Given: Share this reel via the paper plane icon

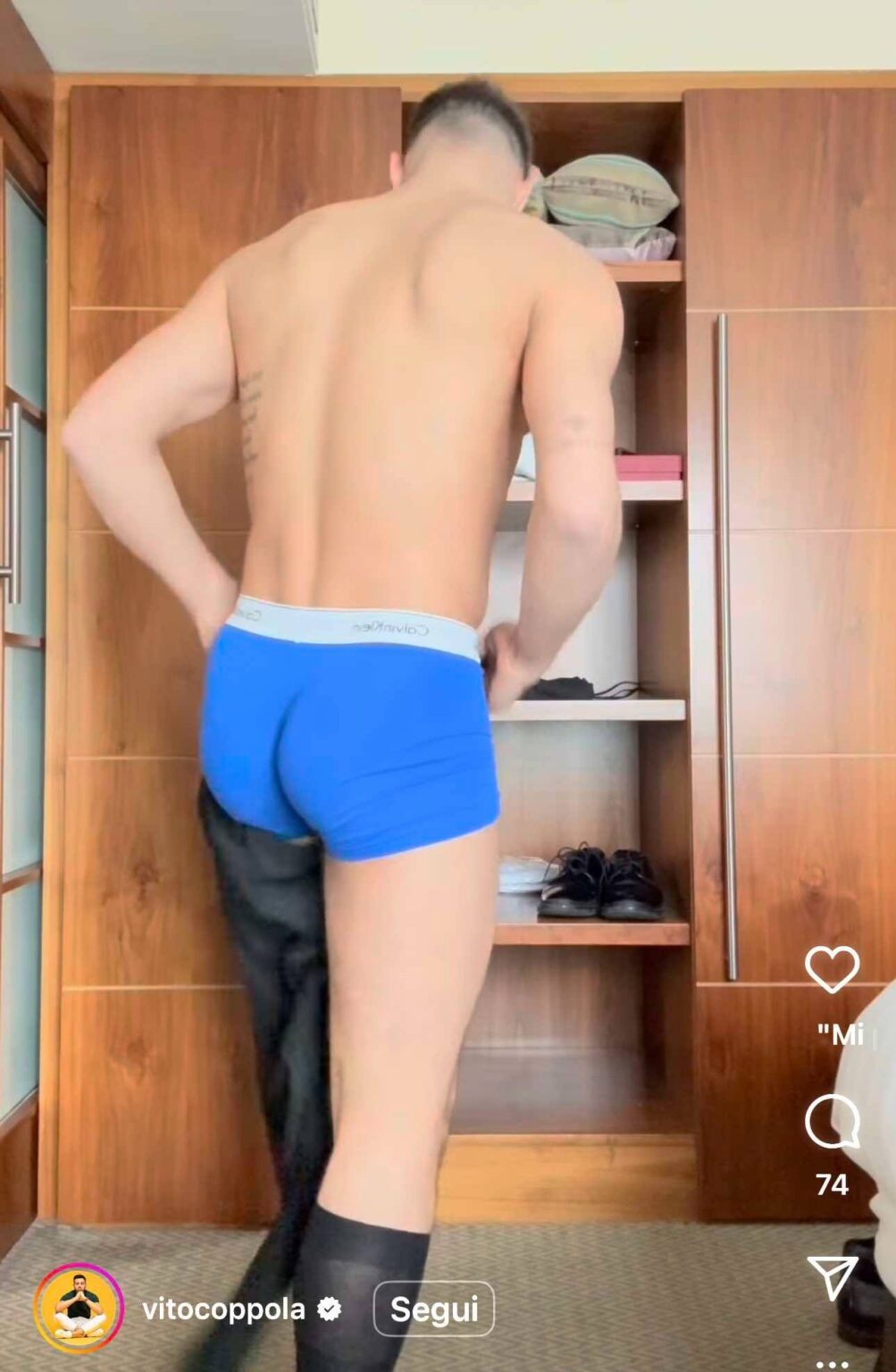Looking at the screenshot, I should pyautogui.click(x=832, y=1278).
